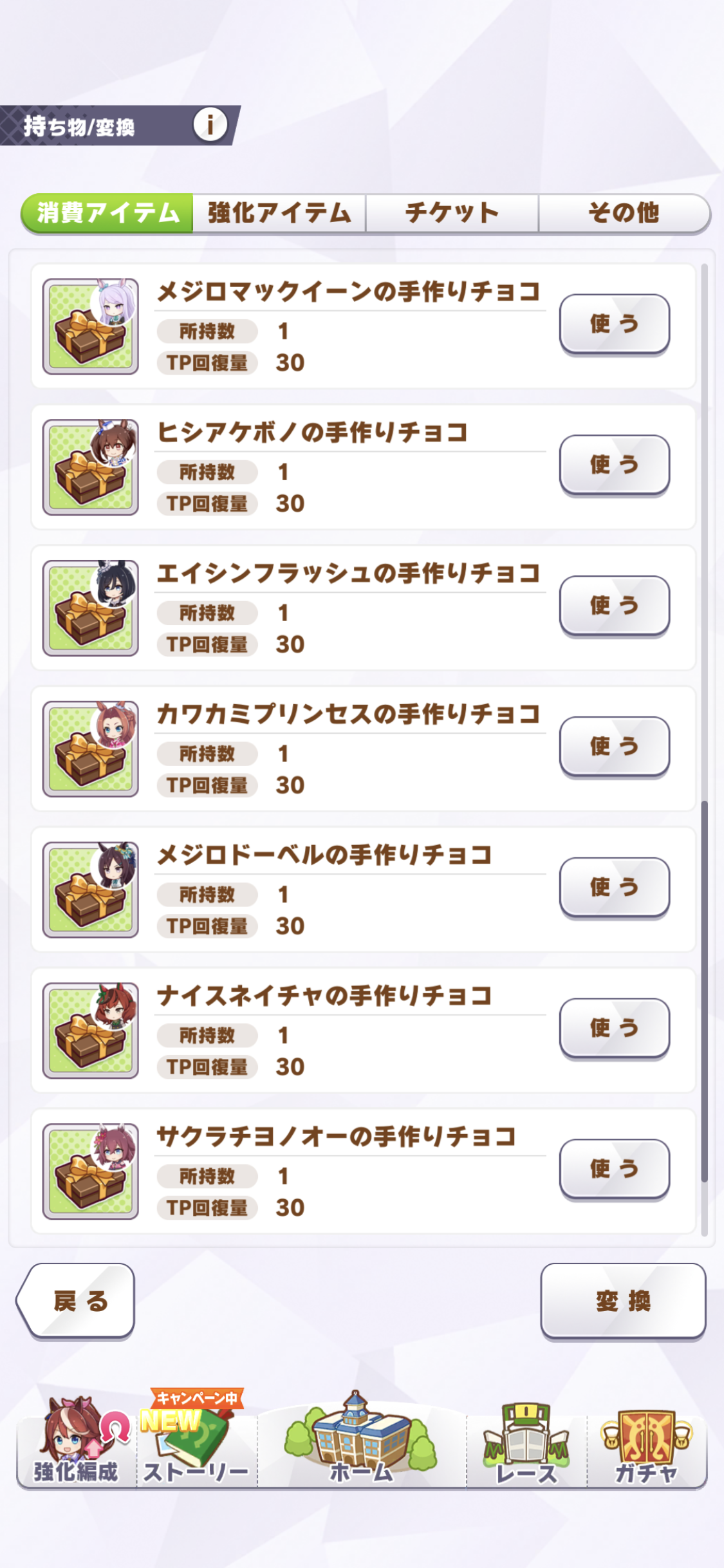
Task: Select the その他 tab
Action: pyautogui.click(x=624, y=213)
